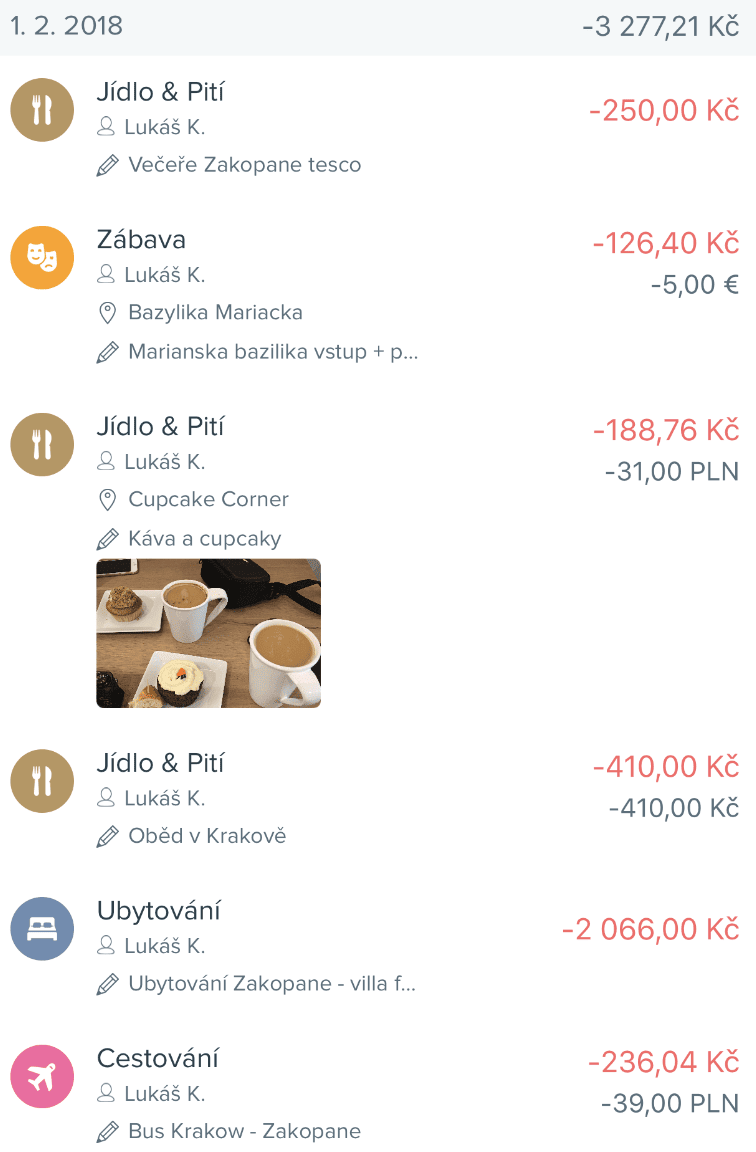756x1152 pixels.
Task: Click the cutlery icon beside Káva a cupcaky
Action: [x=42, y=444]
